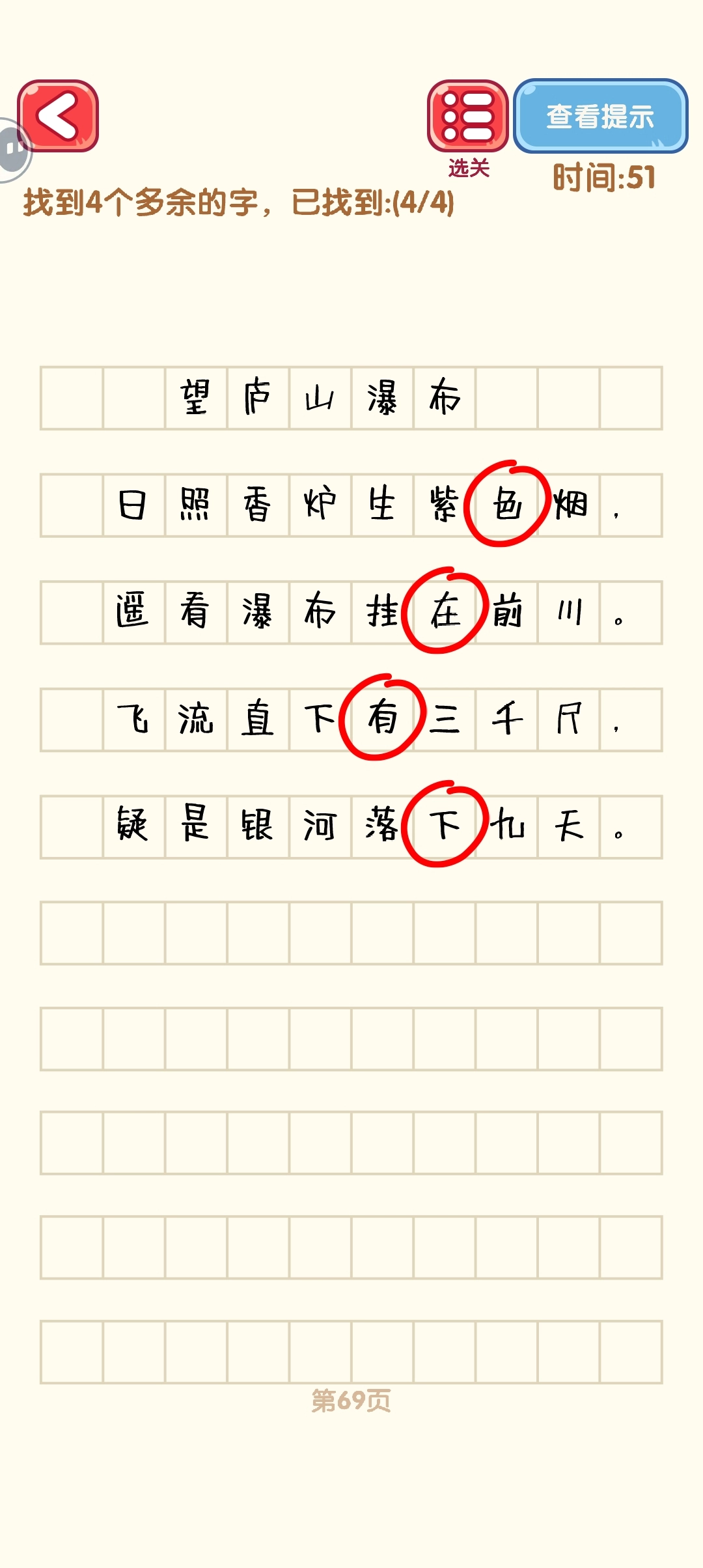Select the circled character 有
Screen dimensions: 703x1568
tap(382, 718)
